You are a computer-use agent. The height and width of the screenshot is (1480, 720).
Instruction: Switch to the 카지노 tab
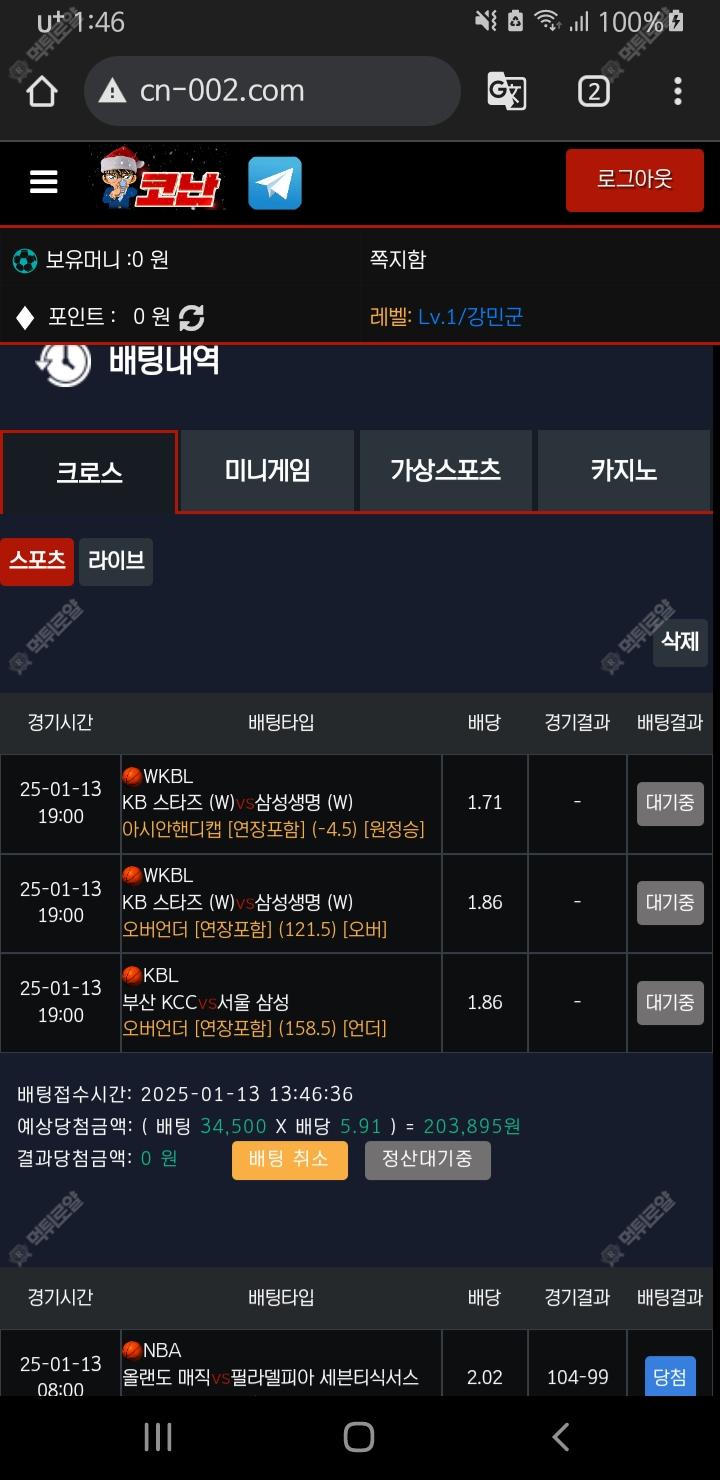[x=623, y=471]
